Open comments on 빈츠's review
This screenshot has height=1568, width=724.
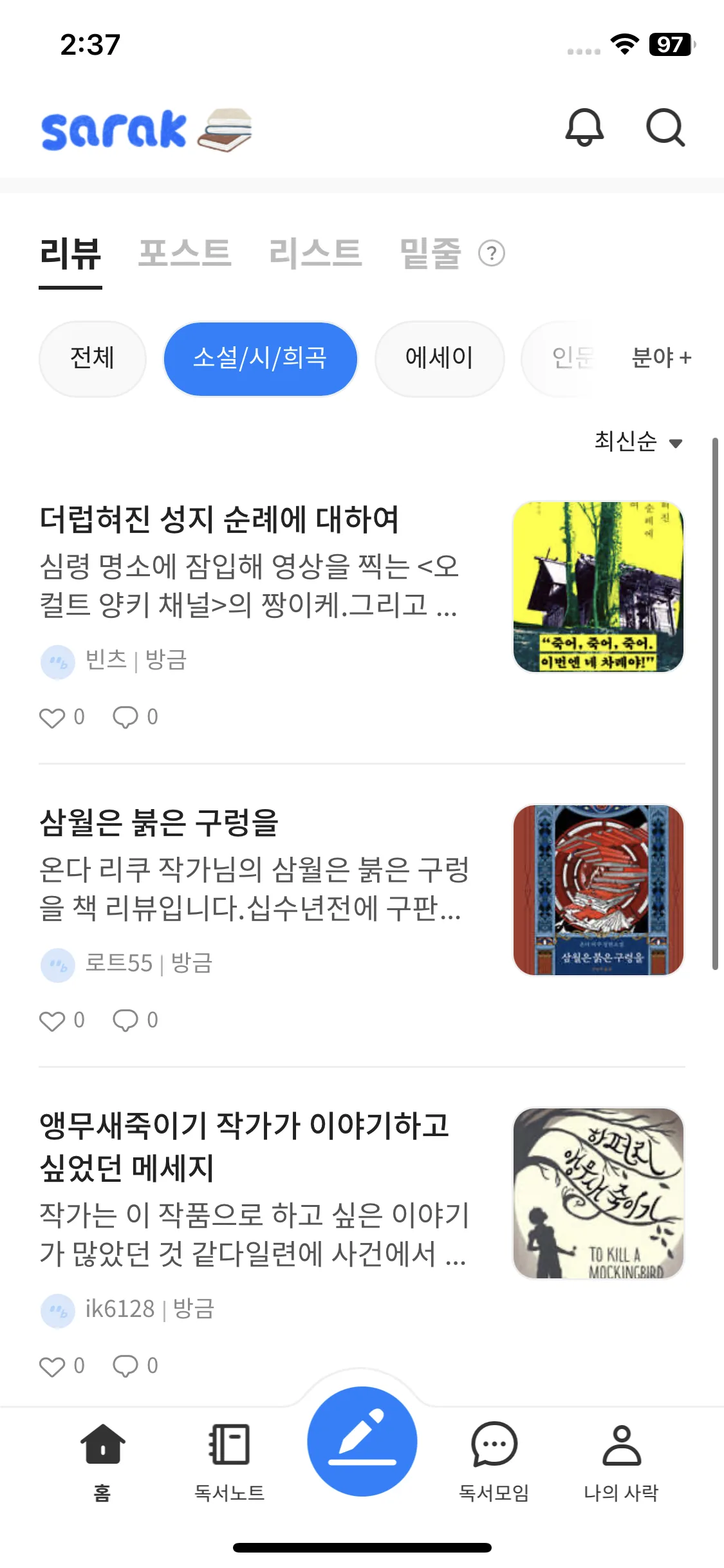pos(125,717)
